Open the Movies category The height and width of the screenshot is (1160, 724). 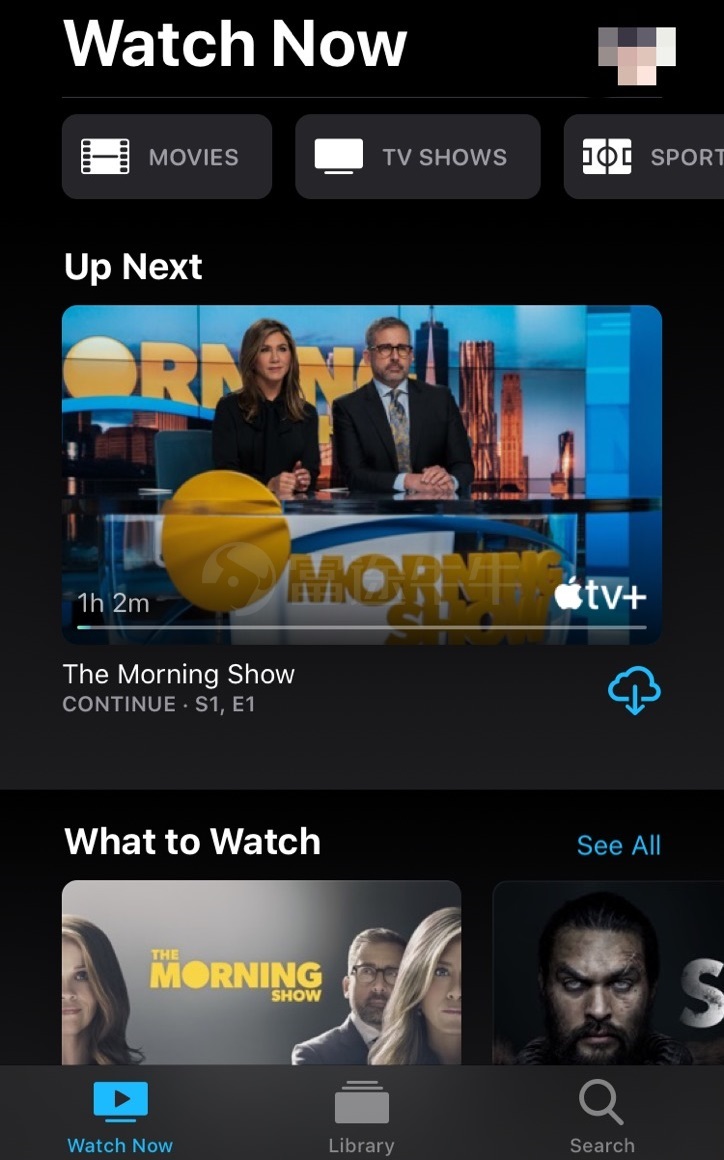tap(167, 157)
